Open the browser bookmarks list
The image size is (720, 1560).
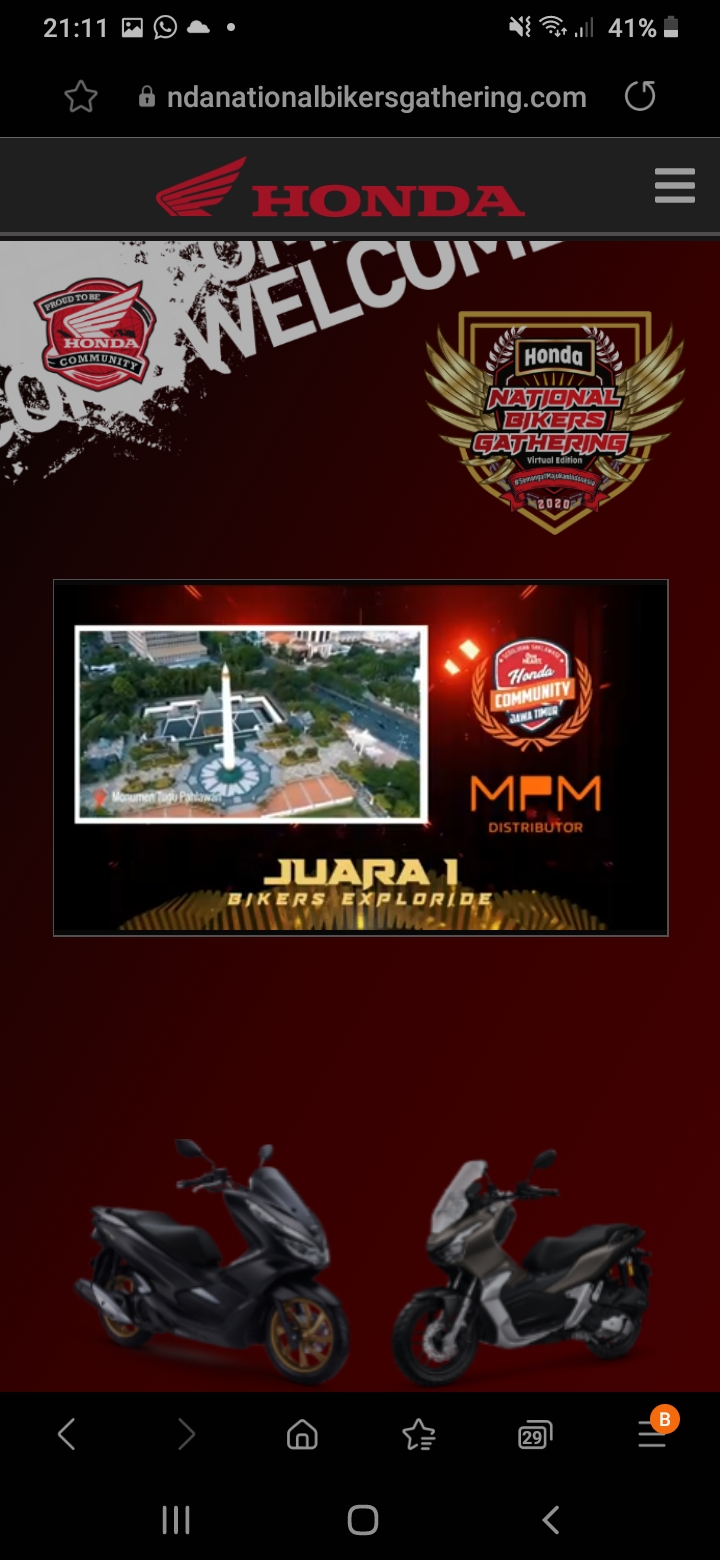418,1435
